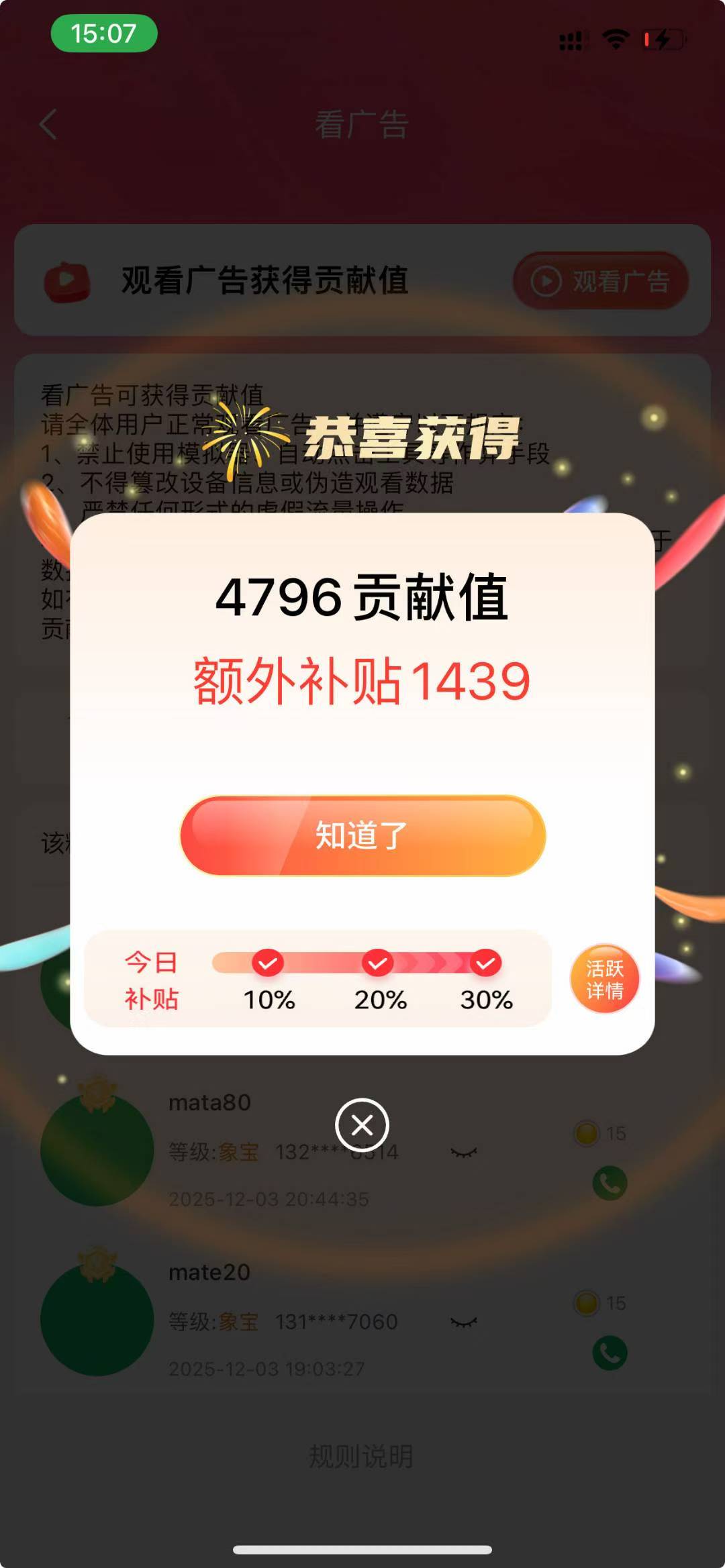The image size is (725, 1568).
Task: Tap the Wi-Fi icon in the status bar
Action: point(615,40)
